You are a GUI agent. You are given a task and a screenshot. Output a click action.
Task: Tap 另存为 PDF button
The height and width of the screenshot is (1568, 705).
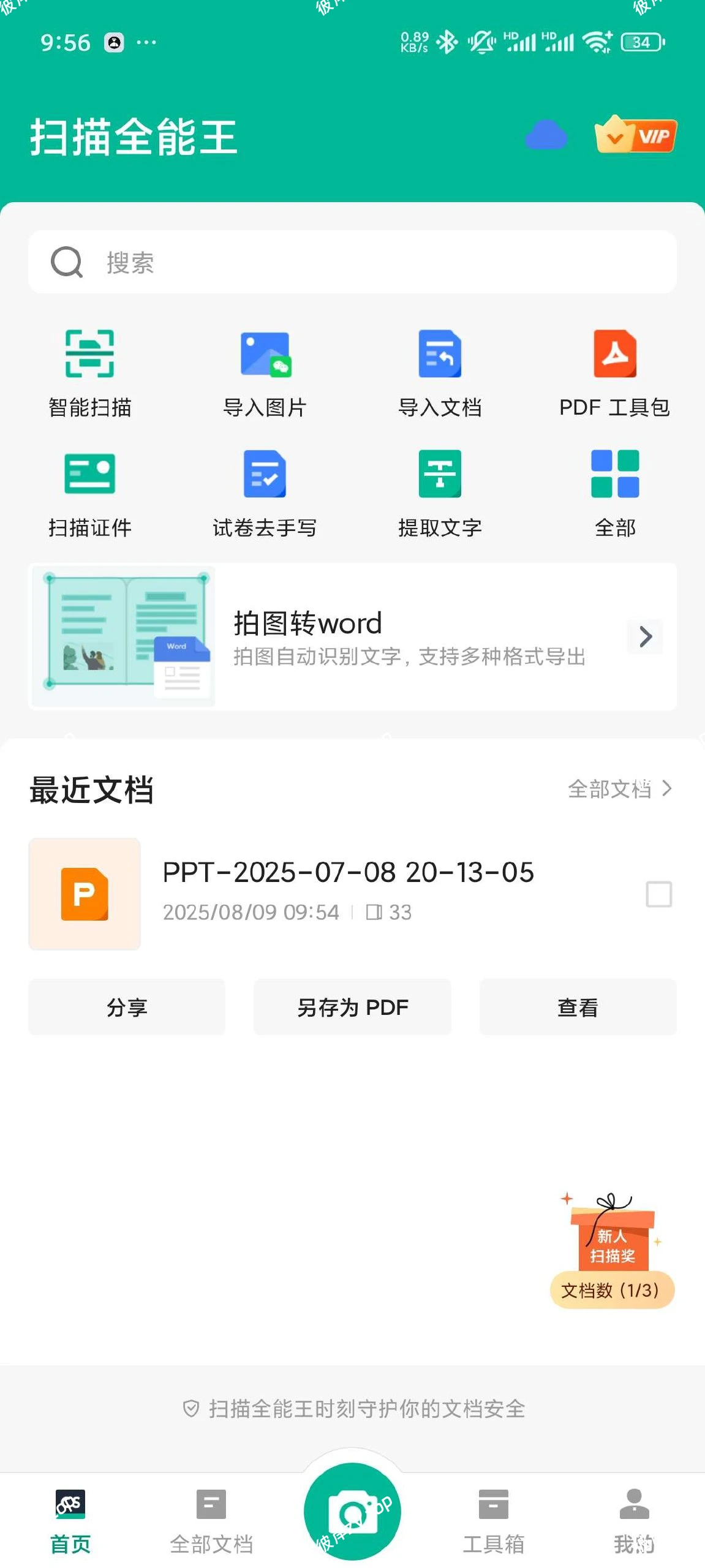pos(352,1006)
